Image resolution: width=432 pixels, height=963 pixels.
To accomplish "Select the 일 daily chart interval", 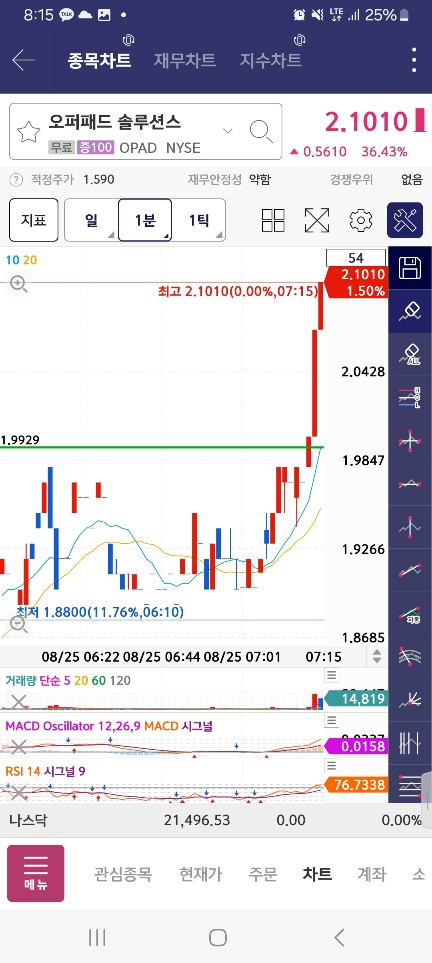I will point(91,220).
